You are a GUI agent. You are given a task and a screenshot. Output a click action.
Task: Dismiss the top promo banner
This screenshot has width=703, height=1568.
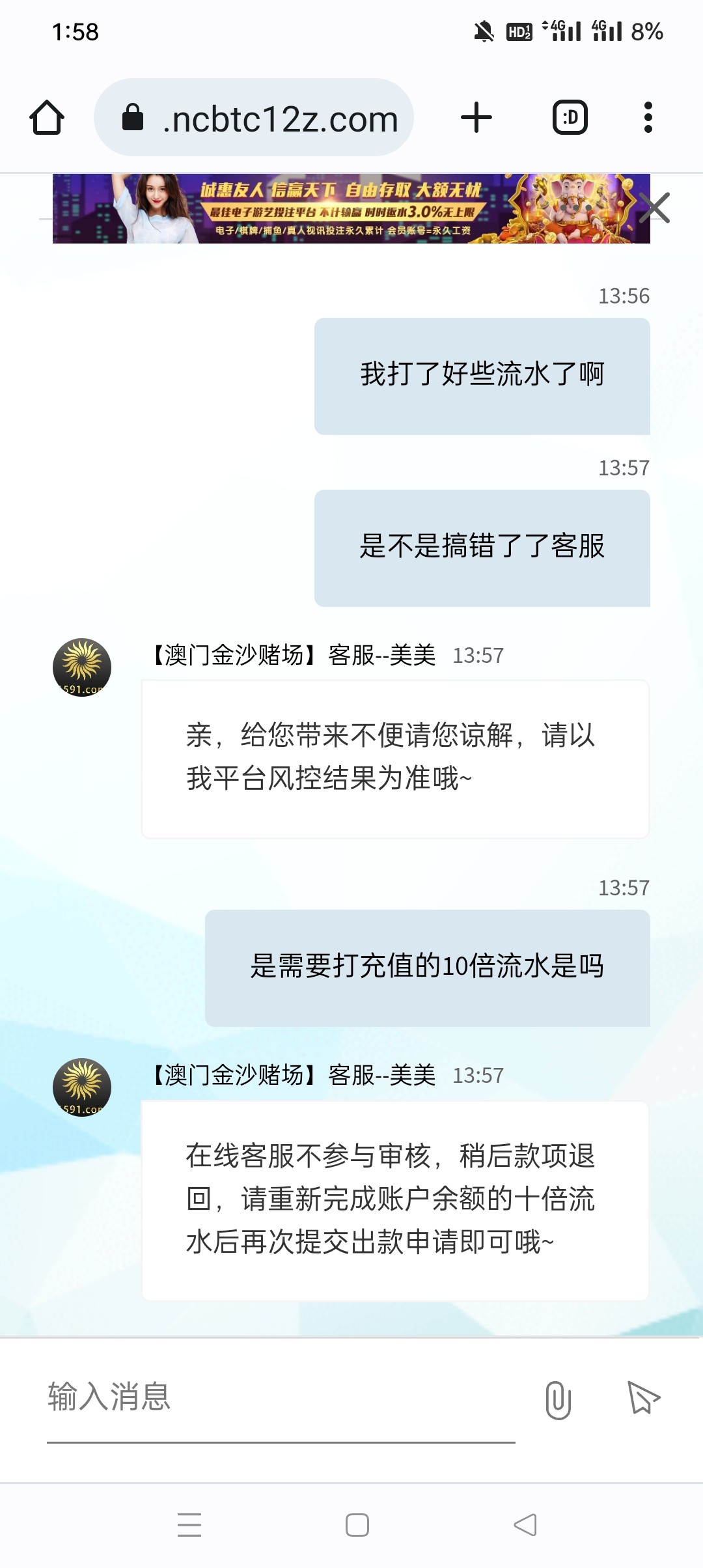click(654, 208)
